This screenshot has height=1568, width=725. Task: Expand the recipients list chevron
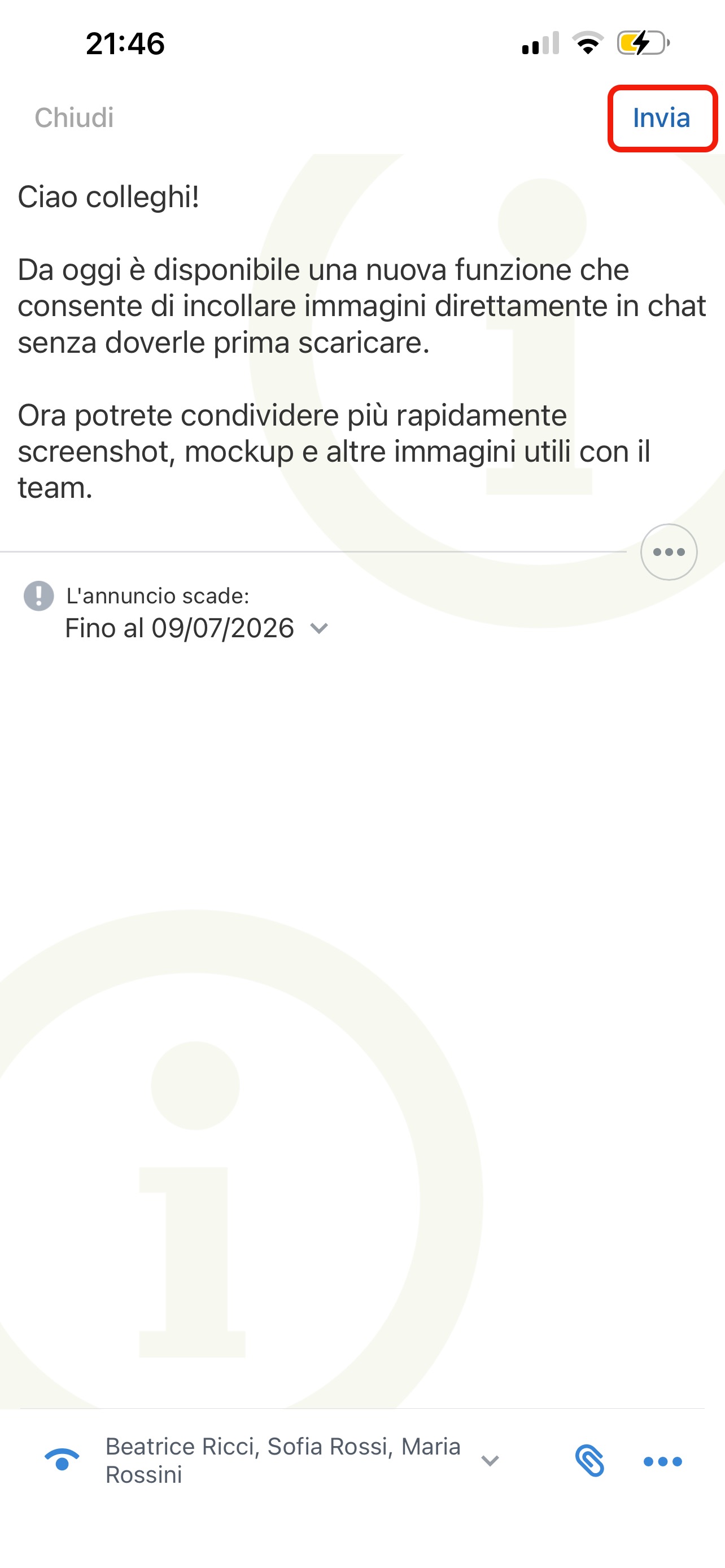[490, 1460]
